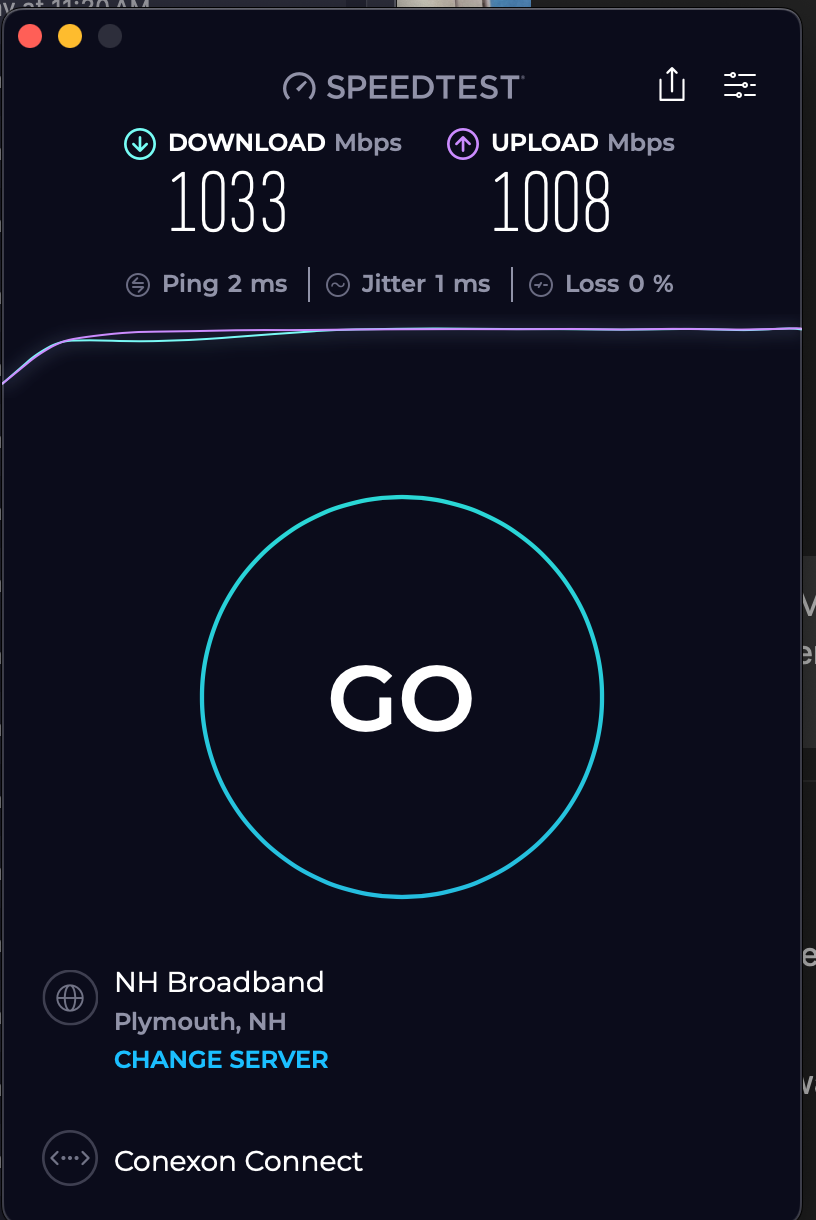Minimize the window with the yellow button
Image resolution: width=816 pixels, height=1220 pixels.
coord(70,37)
